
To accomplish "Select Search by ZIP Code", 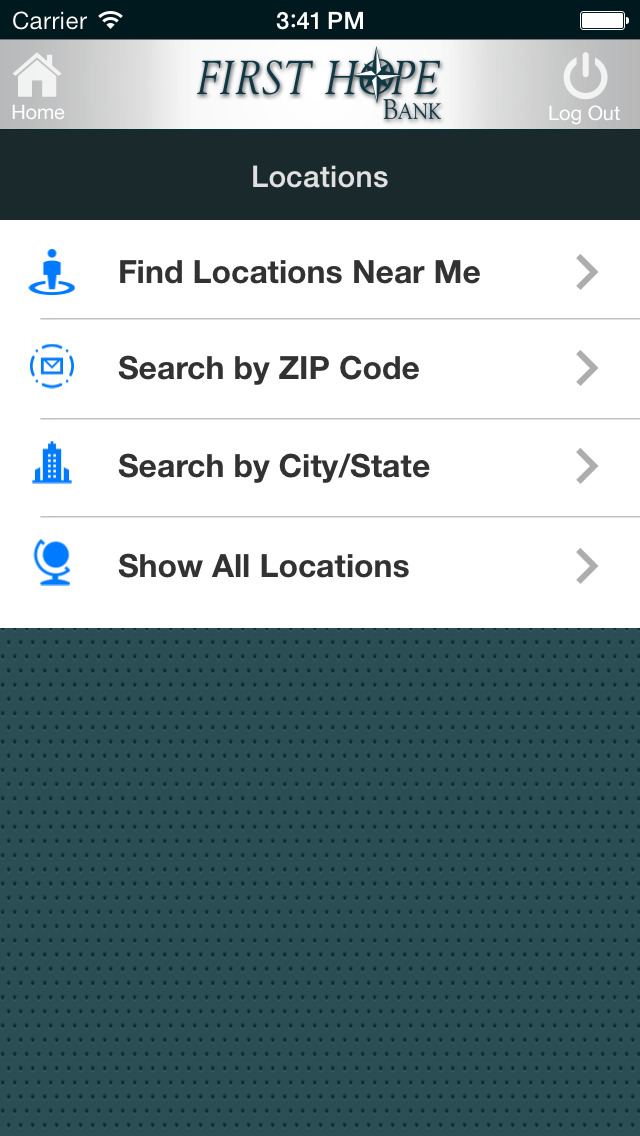I will tap(320, 369).
